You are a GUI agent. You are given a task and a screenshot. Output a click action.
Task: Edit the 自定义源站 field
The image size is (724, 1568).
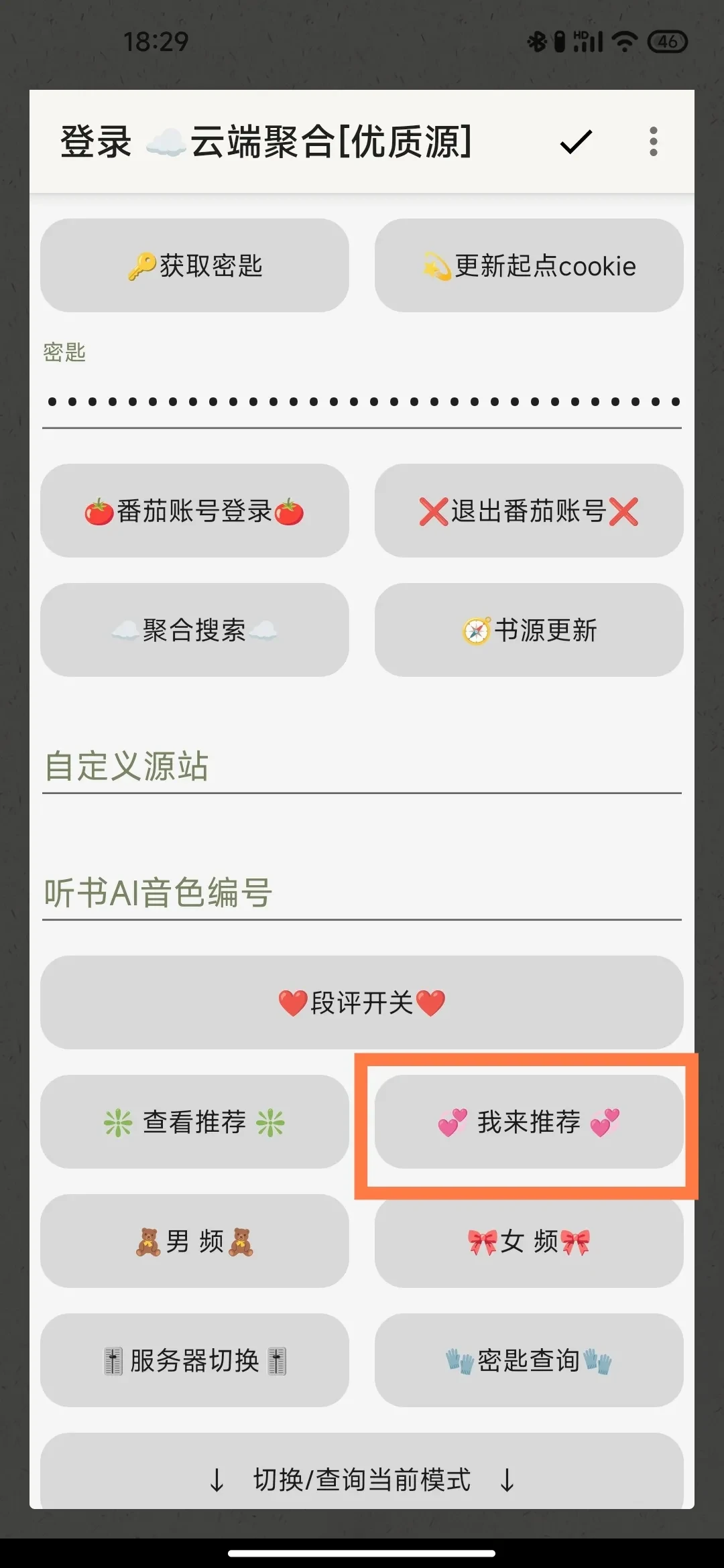[x=362, y=767]
